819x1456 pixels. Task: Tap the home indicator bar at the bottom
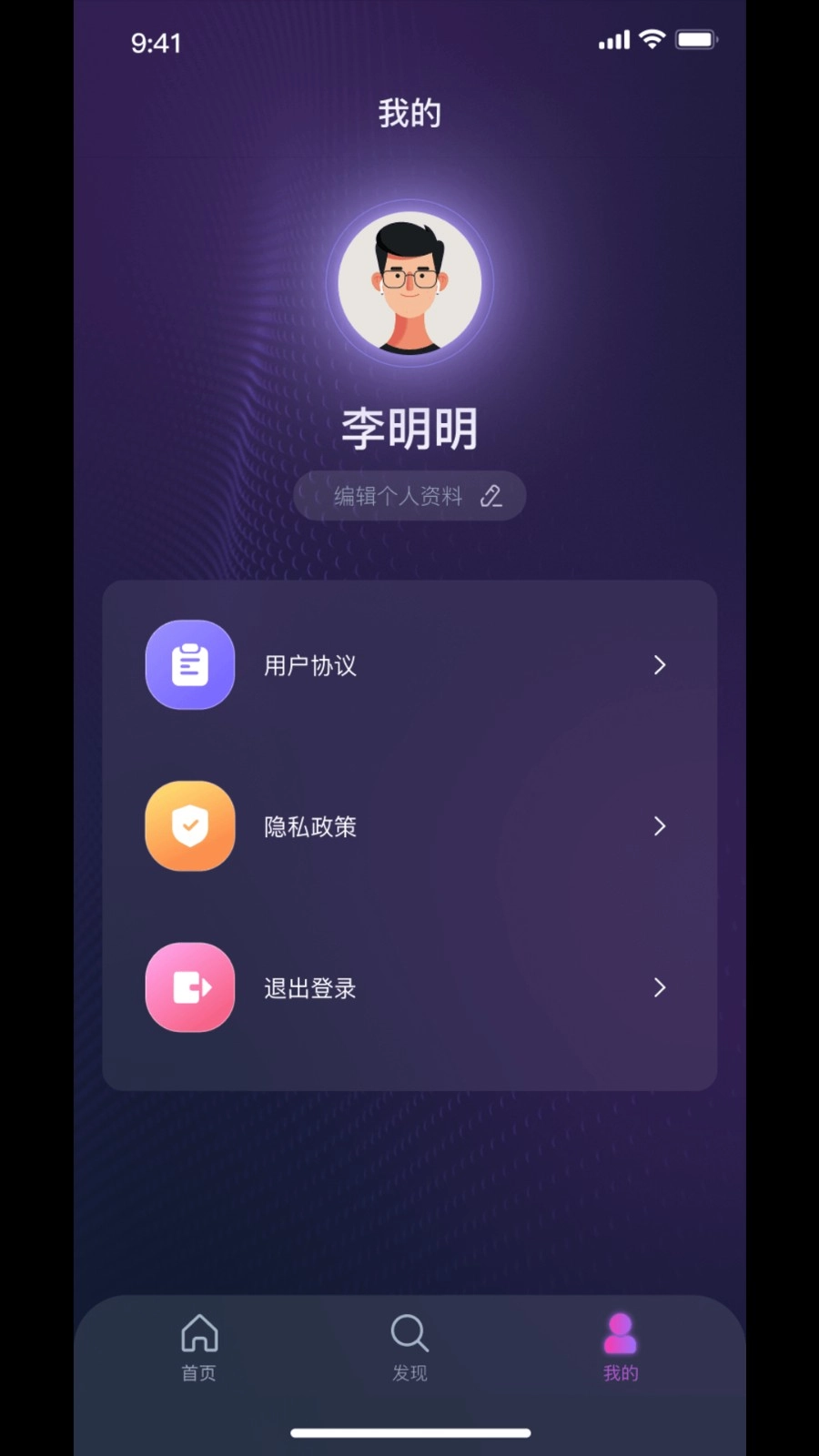point(409,1431)
